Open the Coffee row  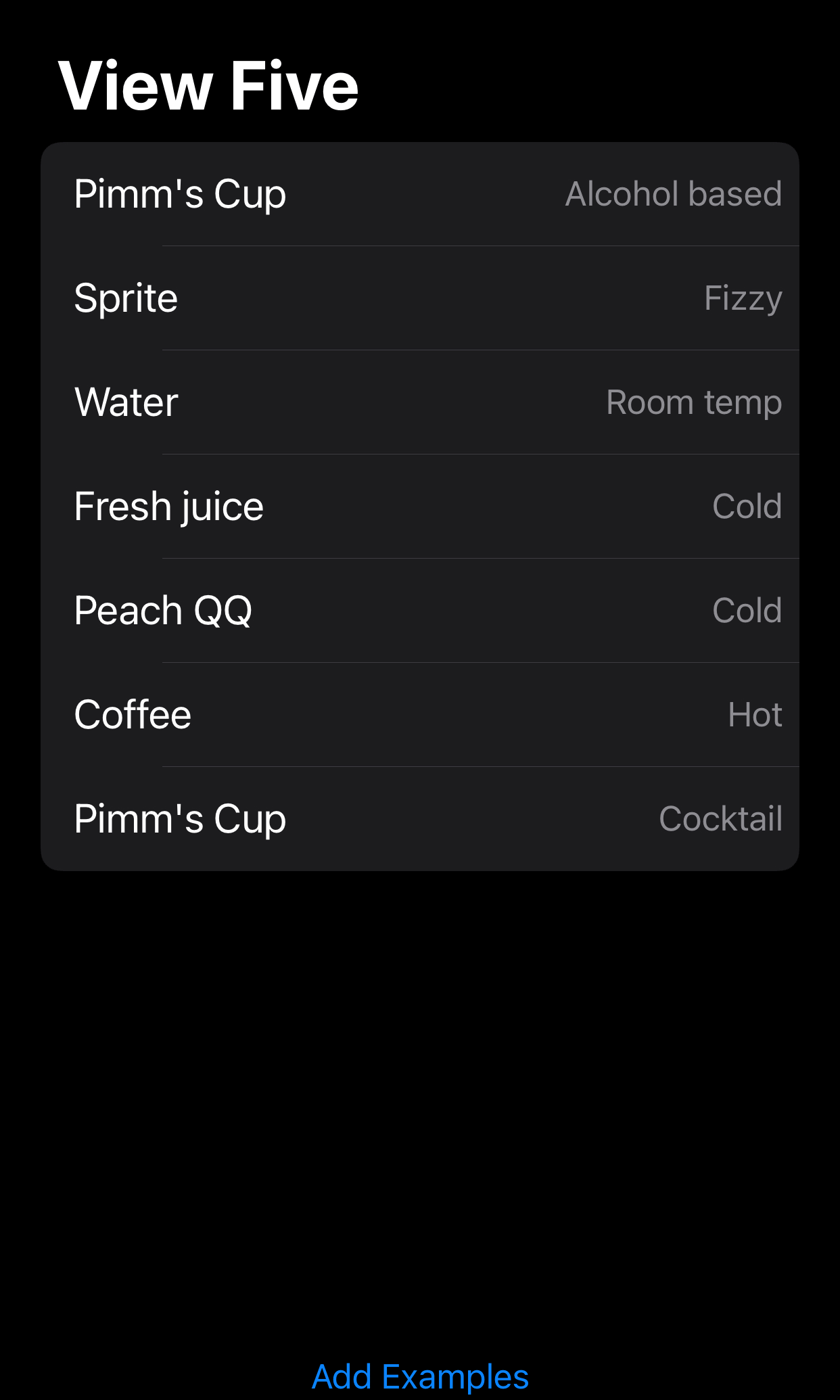click(420, 715)
